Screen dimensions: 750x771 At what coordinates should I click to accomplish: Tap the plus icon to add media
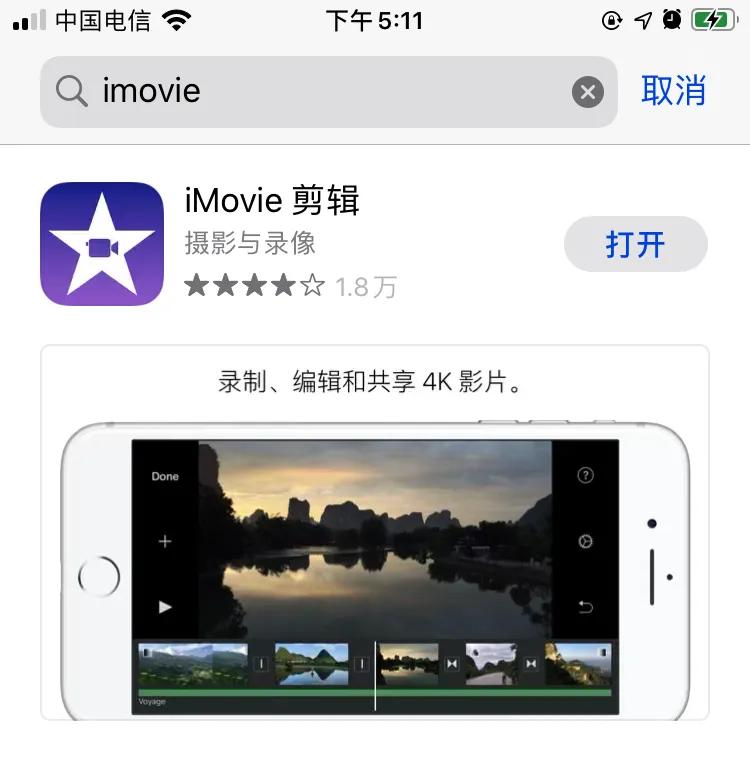click(164, 541)
